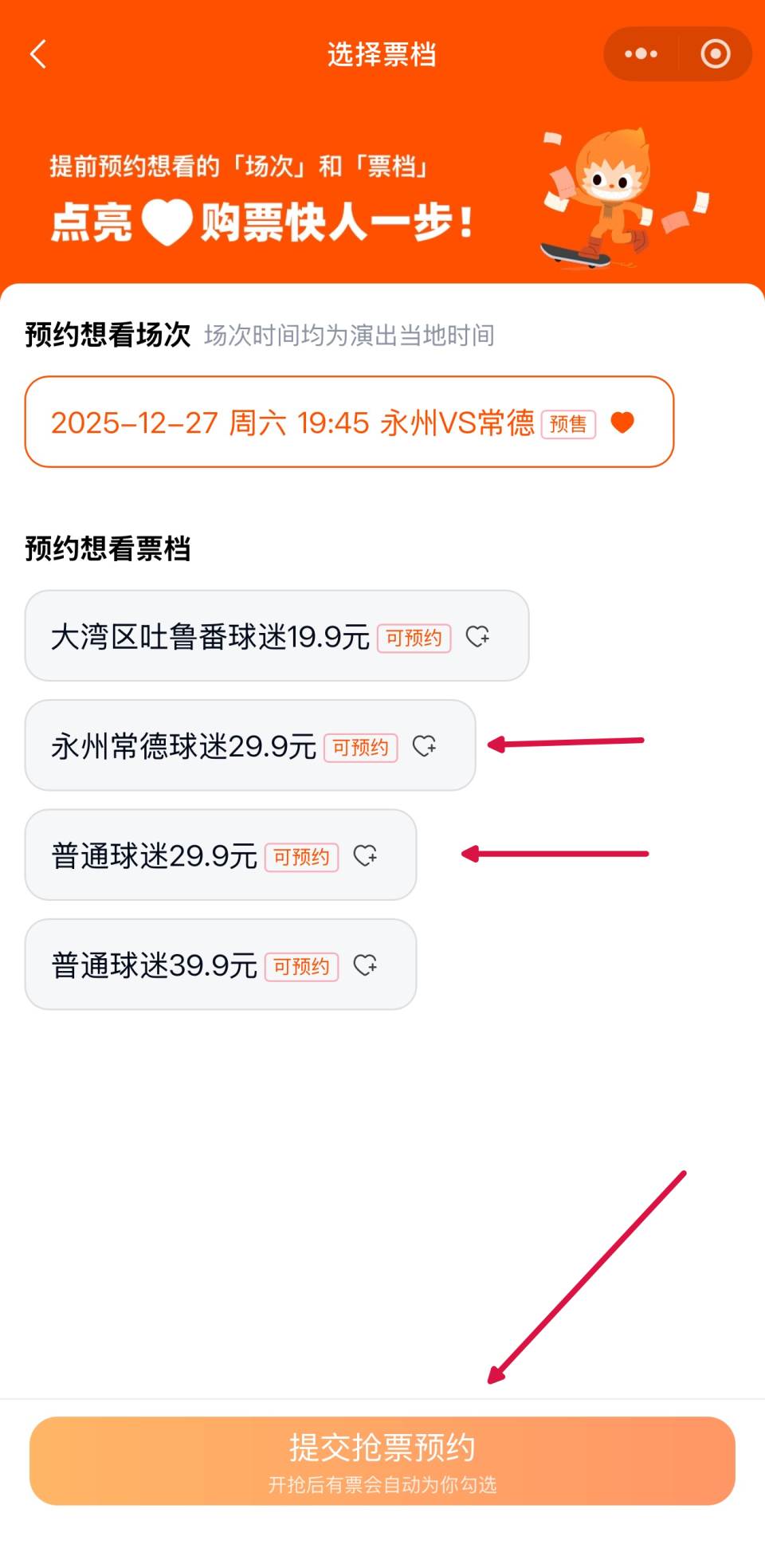Click the back arrow at top left
The width and height of the screenshot is (765, 1568).
[37, 53]
